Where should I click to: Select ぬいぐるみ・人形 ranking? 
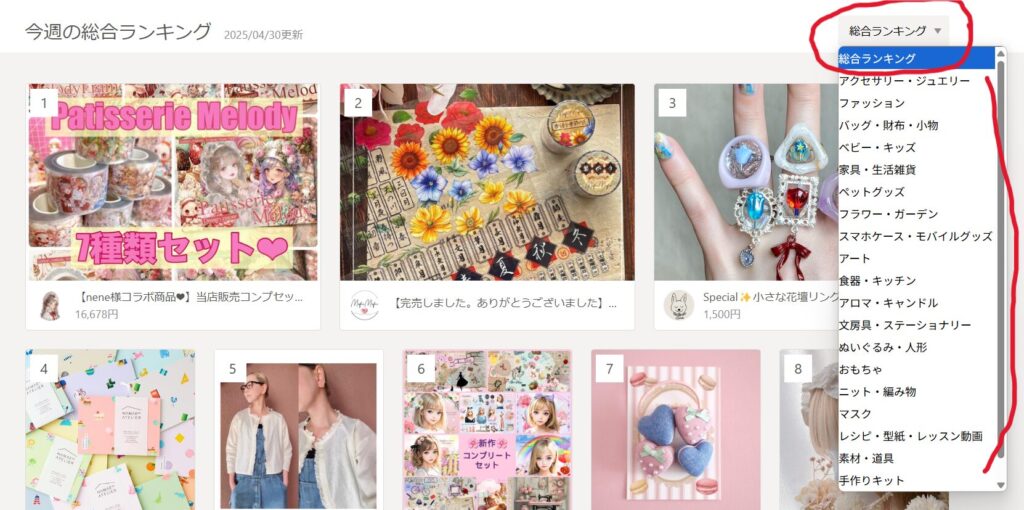point(883,347)
